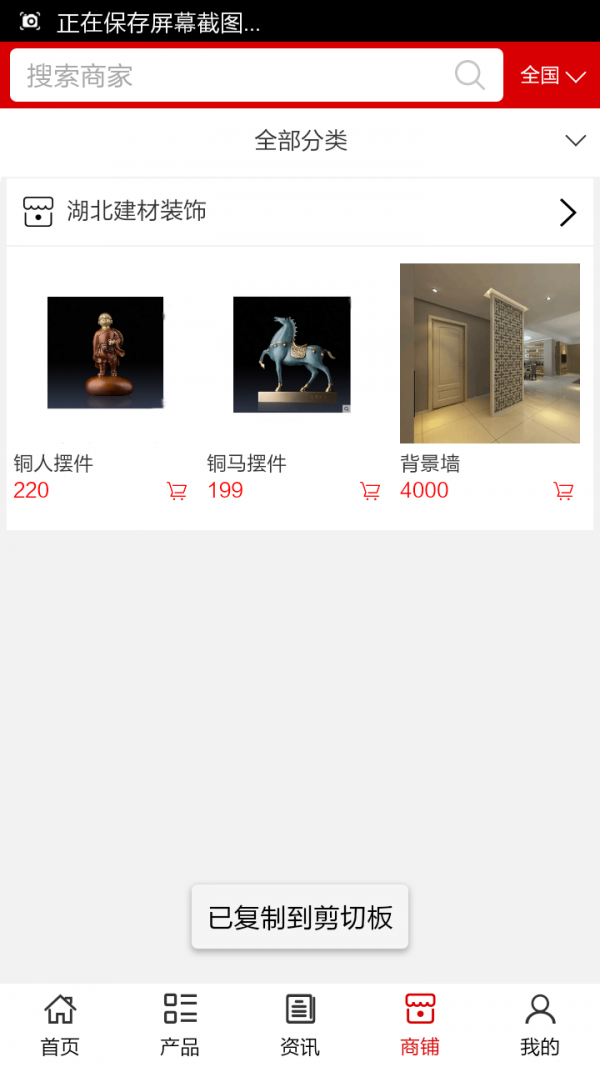
Task: Switch to the 资讯 tab
Action: point(300,1024)
